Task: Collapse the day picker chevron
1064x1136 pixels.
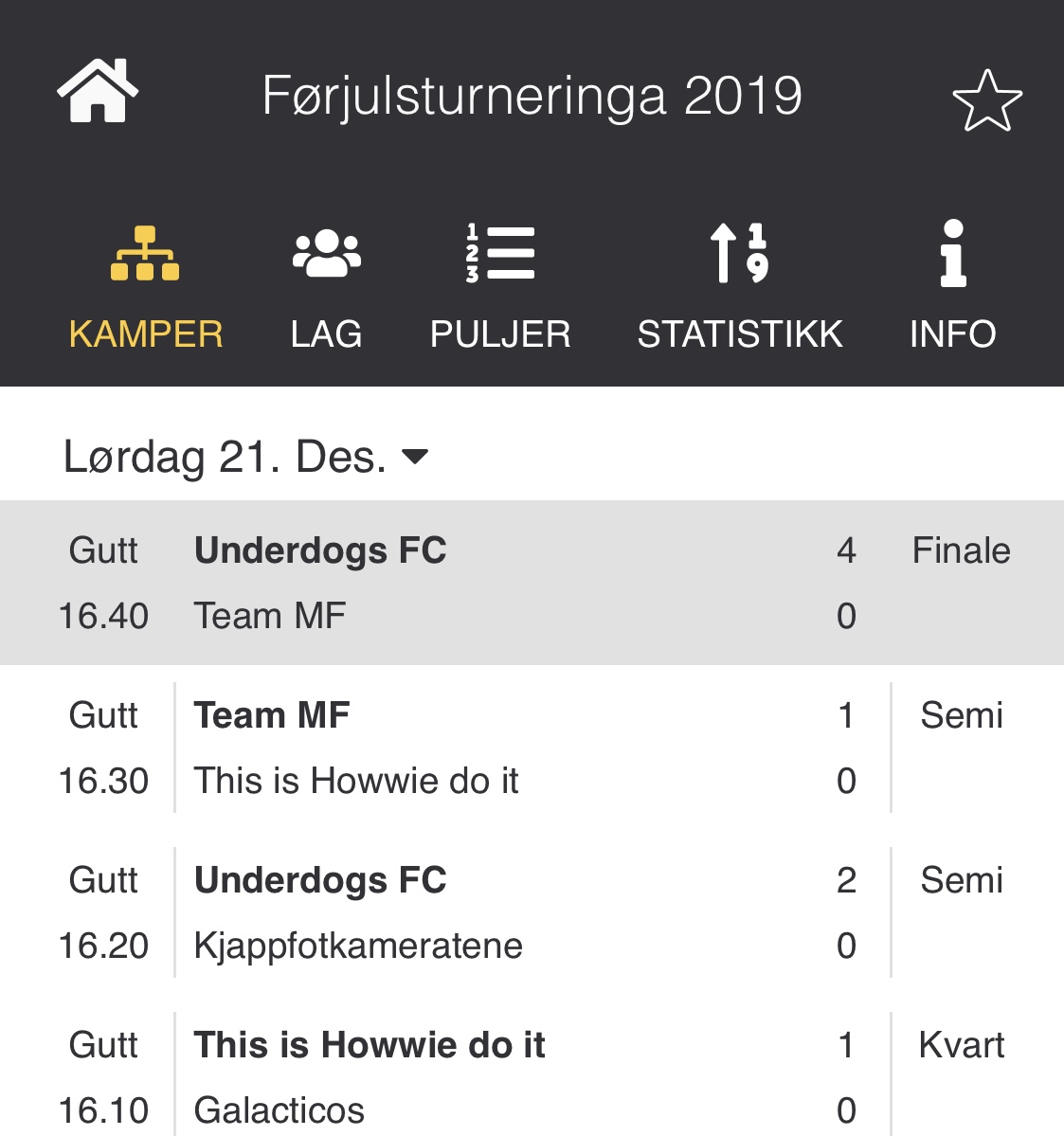Action: [415, 457]
